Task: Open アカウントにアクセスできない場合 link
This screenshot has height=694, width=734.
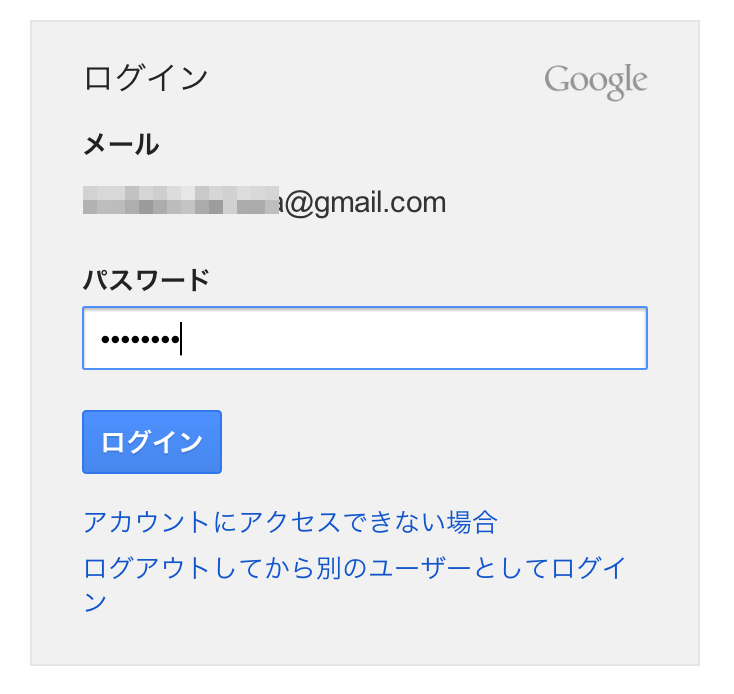Action: coord(290,522)
